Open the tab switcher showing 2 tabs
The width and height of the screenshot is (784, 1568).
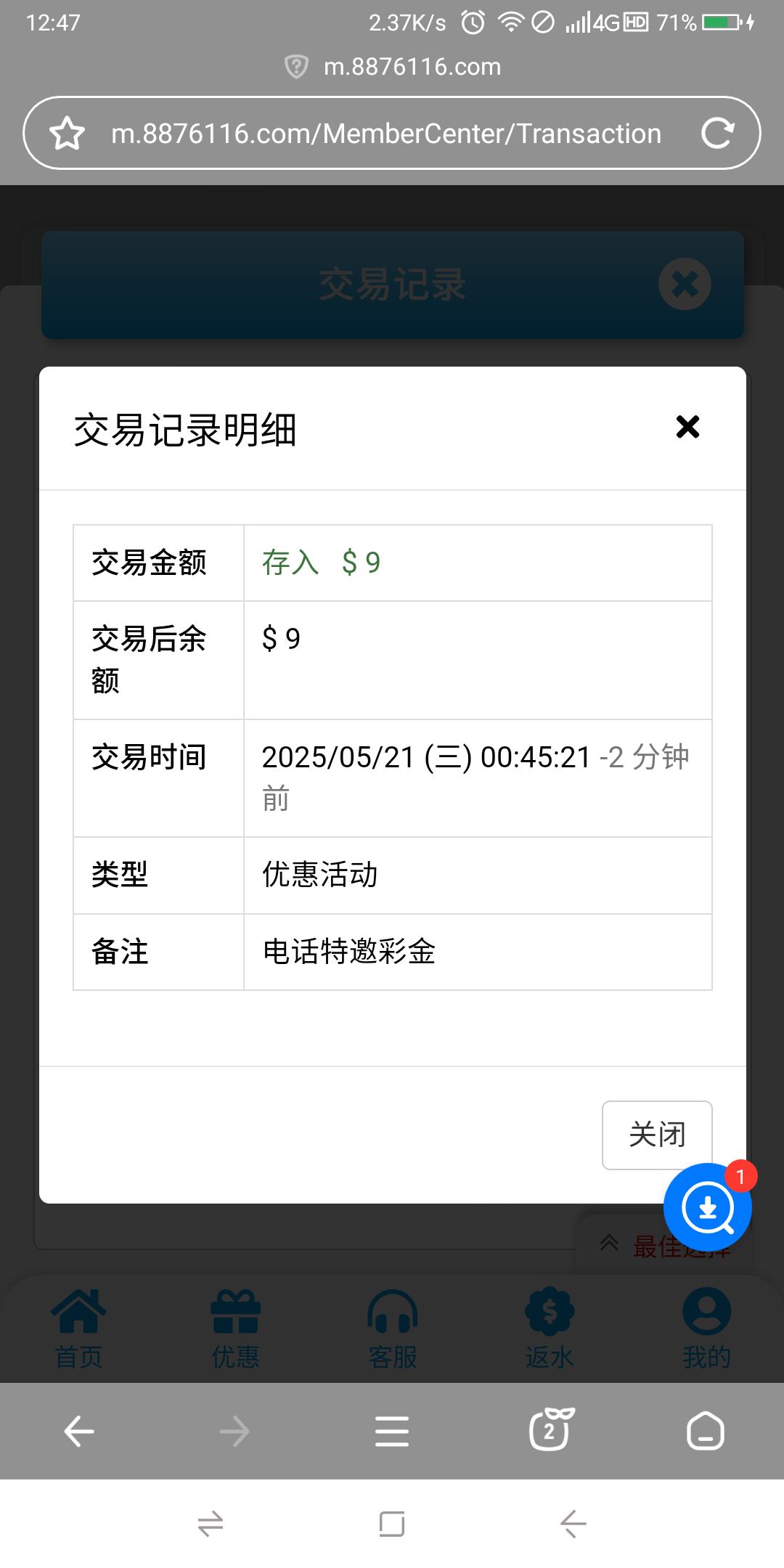click(x=549, y=1431)
